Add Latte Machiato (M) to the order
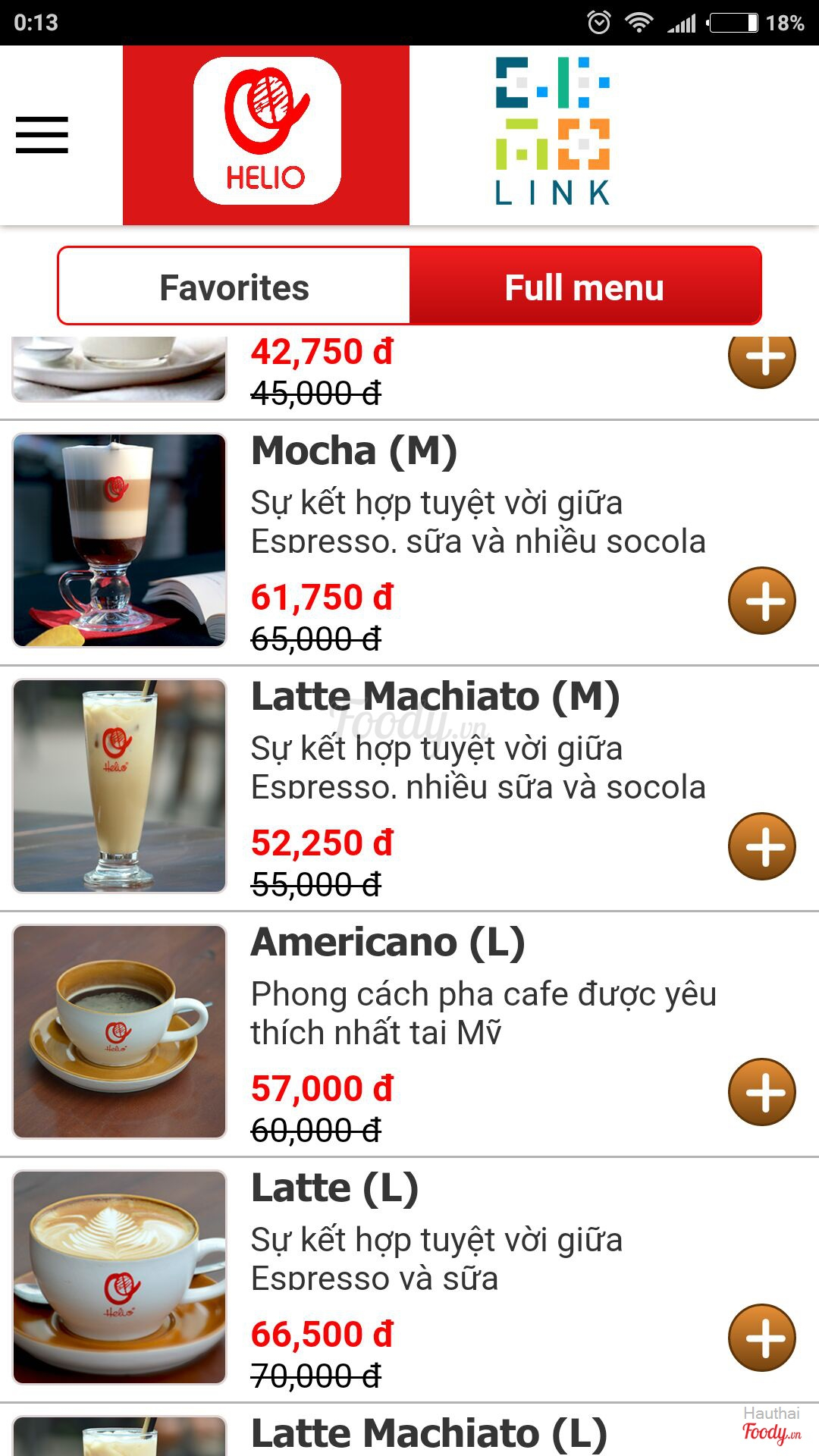Screen dimensions: 819x1456 (x=761, y=846)
